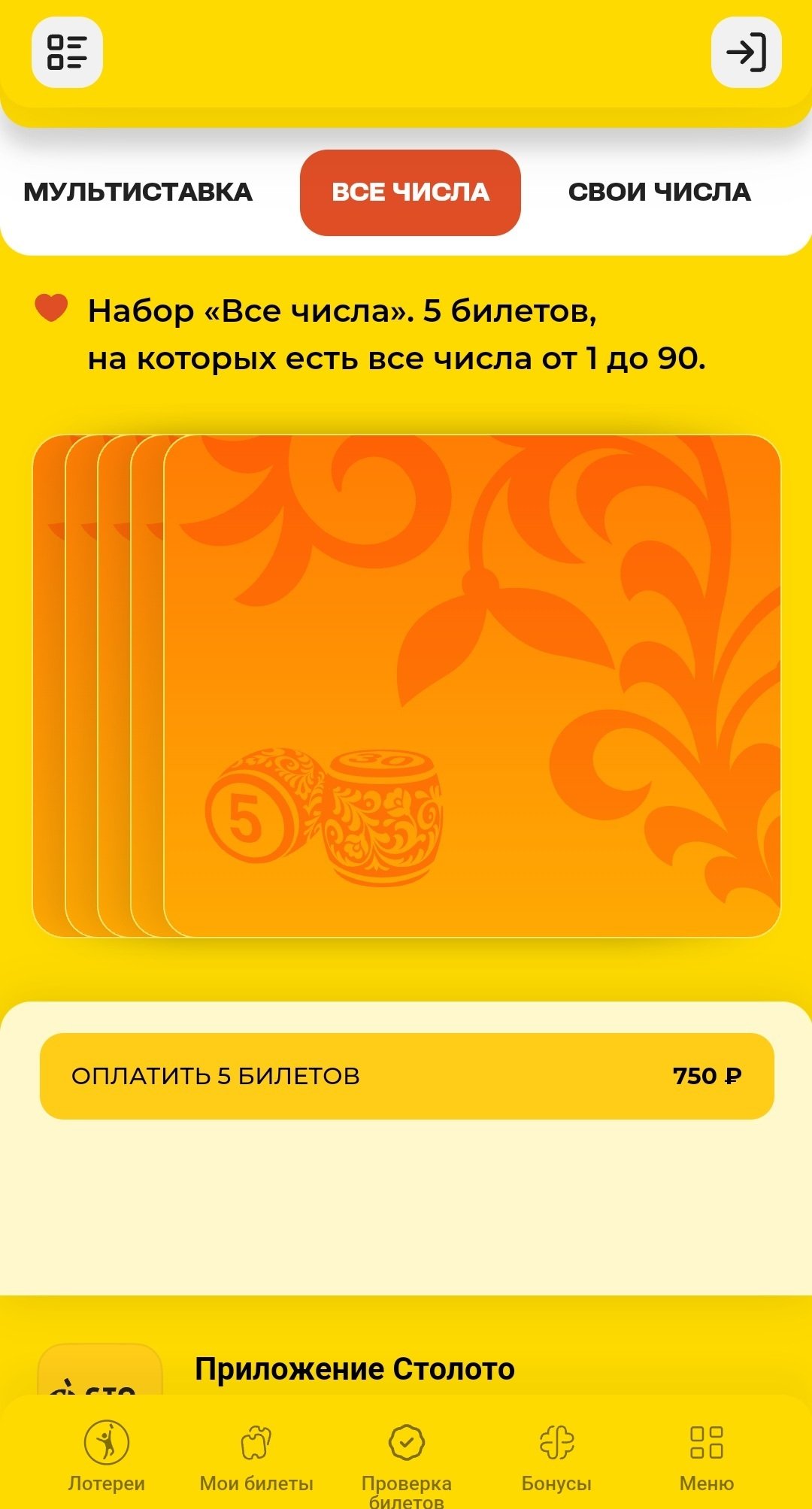The height and width of the screenshot is (1509, 812).
Task: Pay for 5 tickets for 750 ₽
Action: 406,1076
